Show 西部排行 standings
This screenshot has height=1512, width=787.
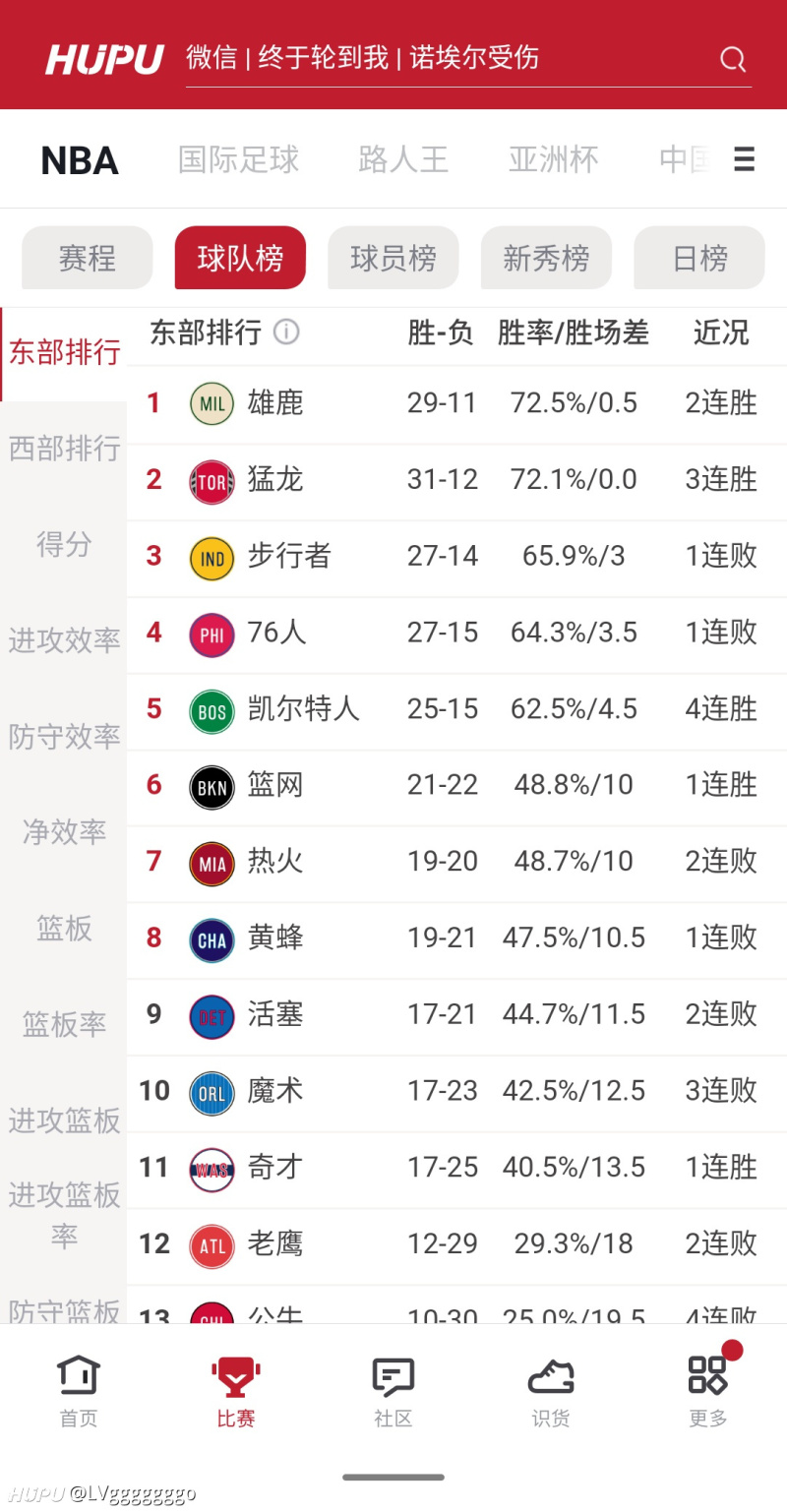pos(64,449)
